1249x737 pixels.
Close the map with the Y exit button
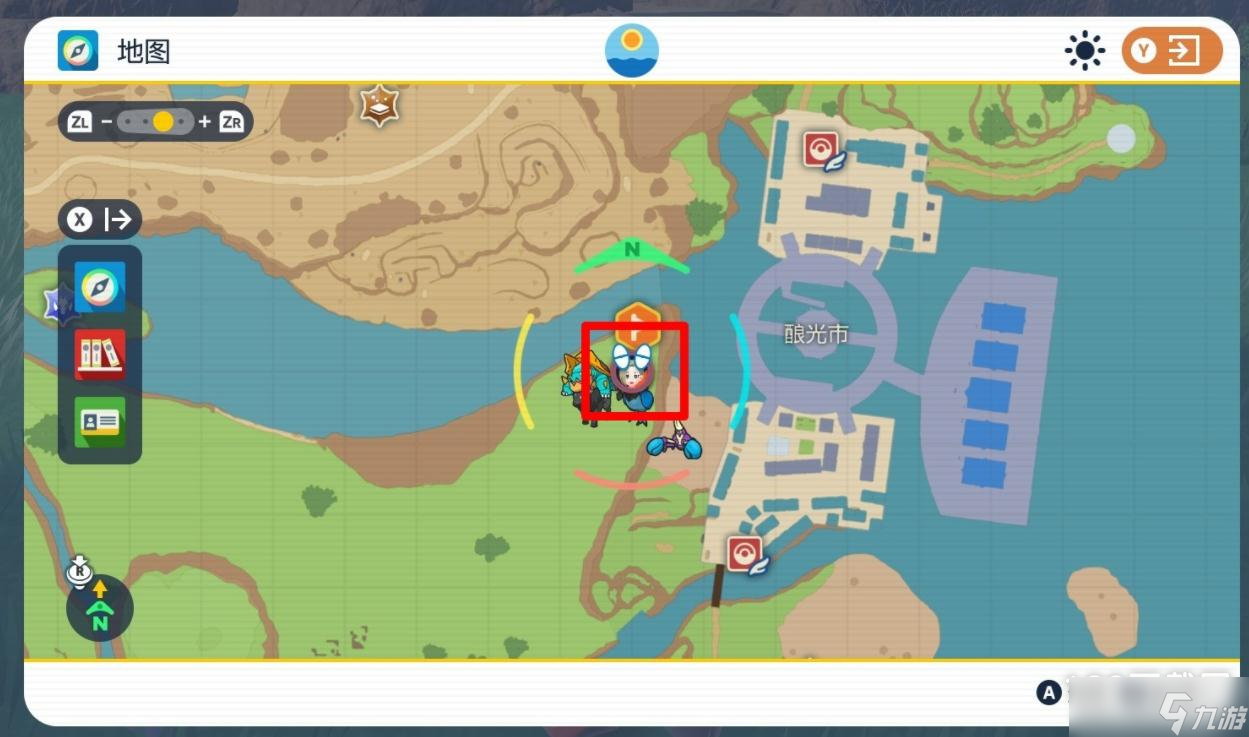(1171, 51)
